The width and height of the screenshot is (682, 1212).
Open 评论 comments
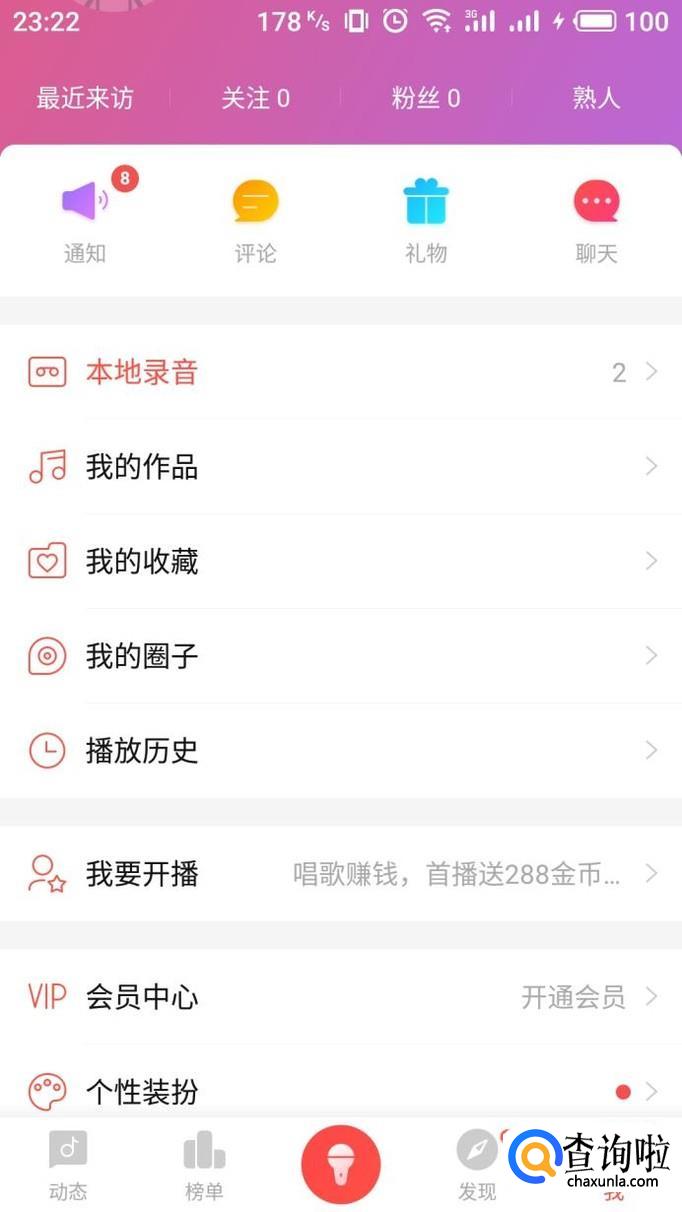pyautogui.click(x=255, y=220)
